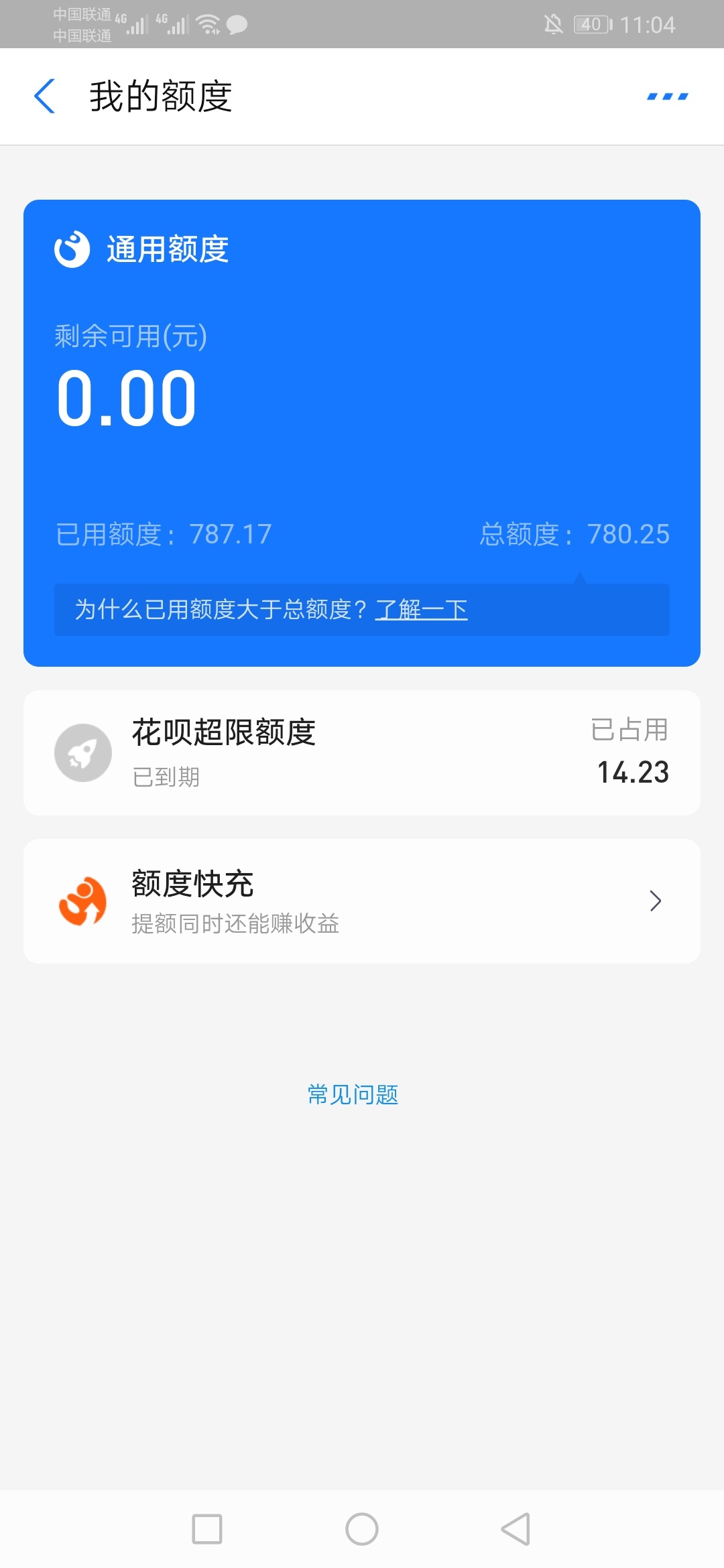Open recent apps from navigation bar
The height and width of the screenshot is (1568, 724).
[x=207, y=1529]
